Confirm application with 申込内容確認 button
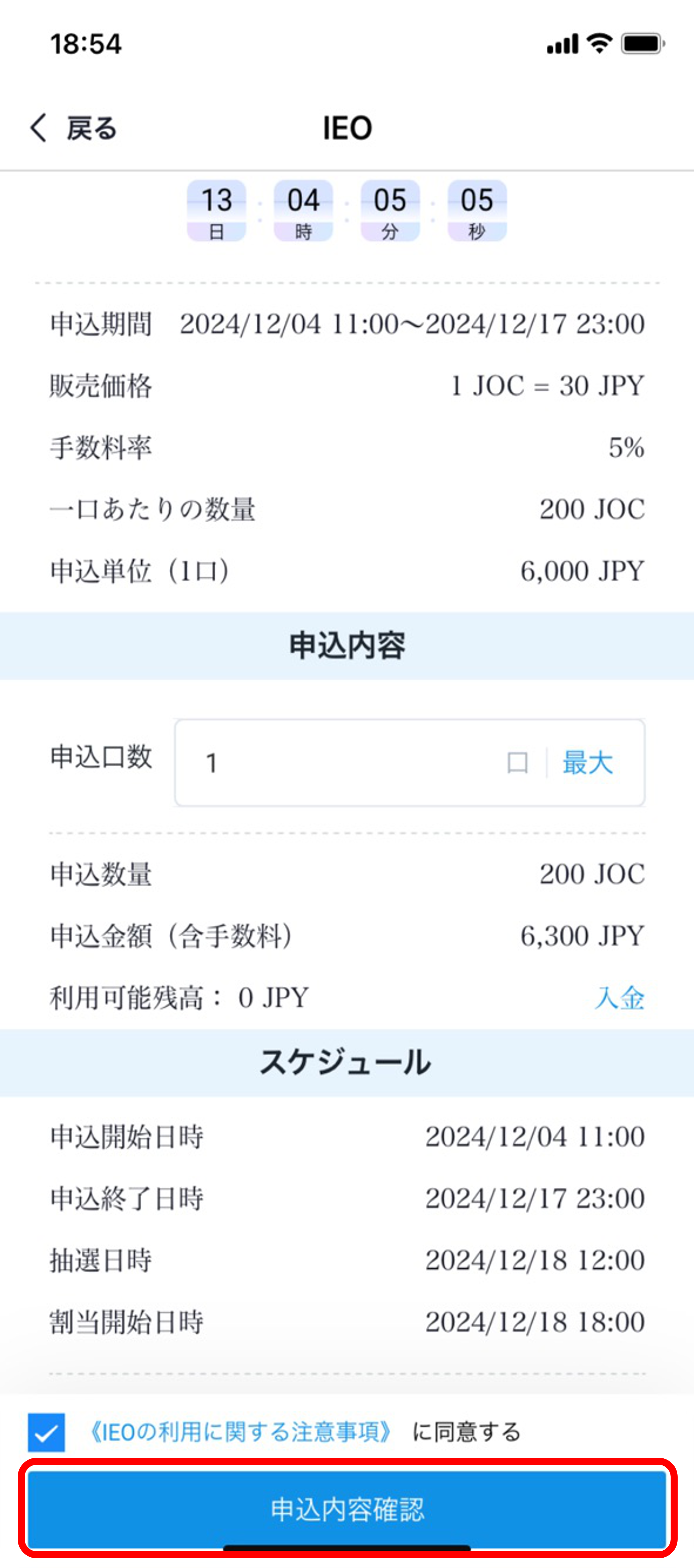The height and width of the screenshot is (1568, 694). 347,1510
